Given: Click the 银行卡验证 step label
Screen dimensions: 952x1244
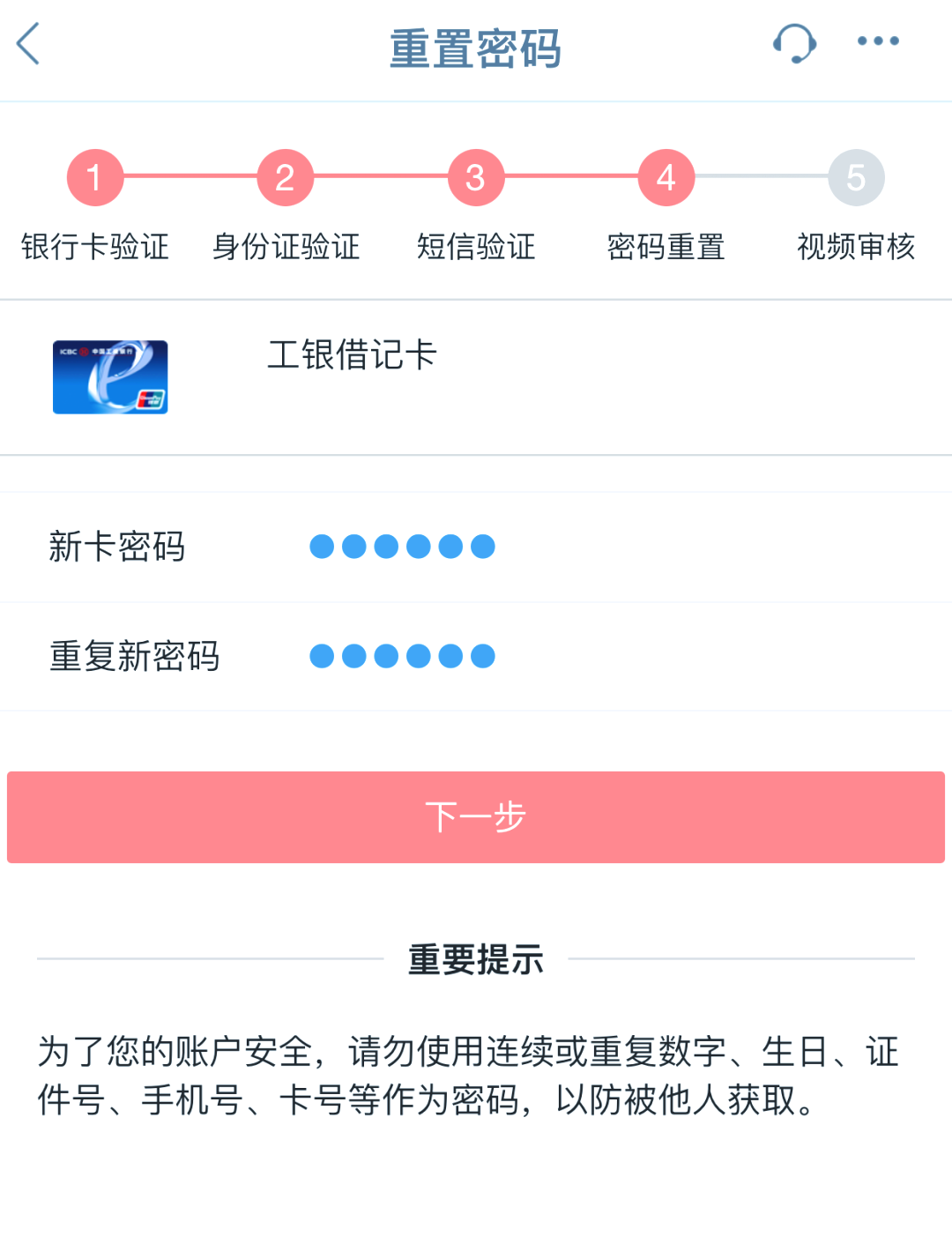Looking at the screenshot, I should 94,248.
